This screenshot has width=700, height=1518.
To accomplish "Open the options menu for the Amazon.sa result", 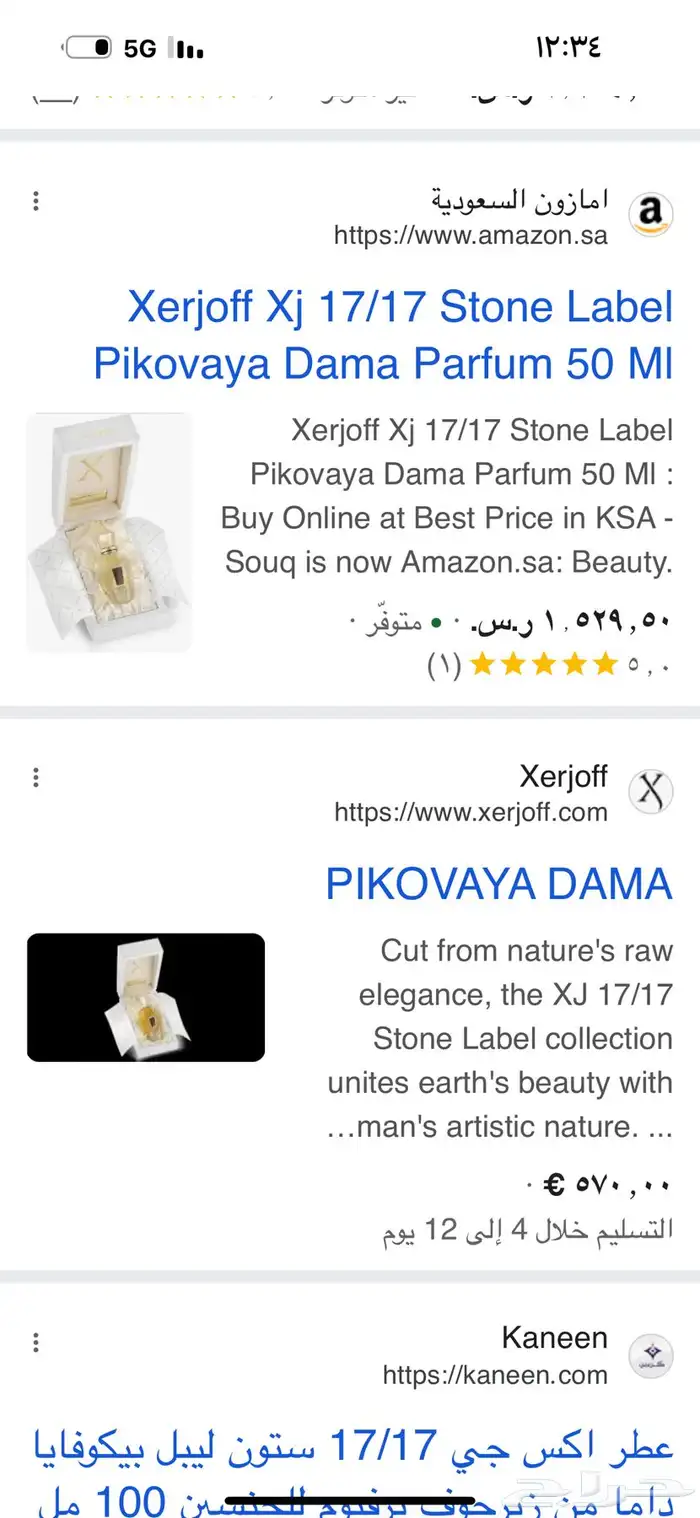I will point(36,201).
